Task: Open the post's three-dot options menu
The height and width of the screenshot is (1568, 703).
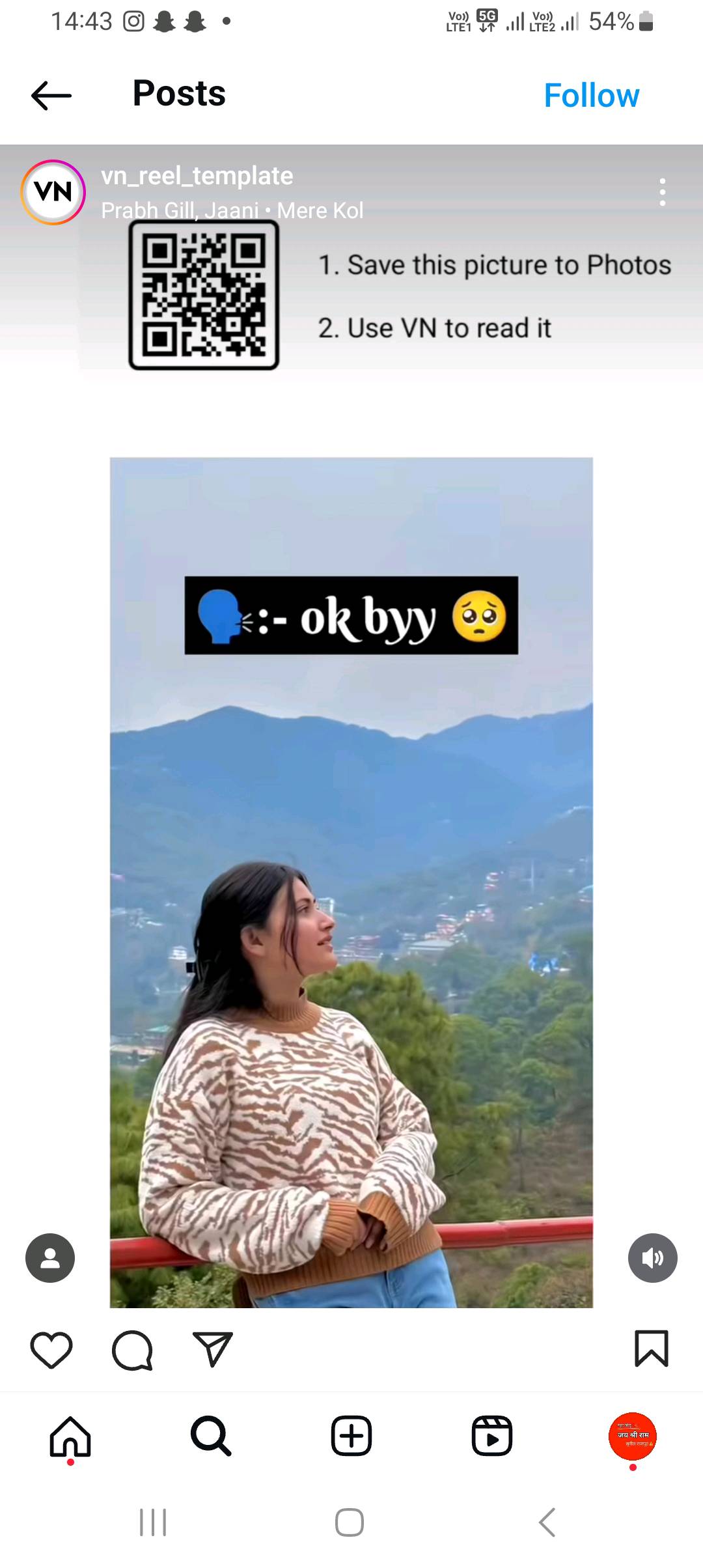Action: [662, 192]
